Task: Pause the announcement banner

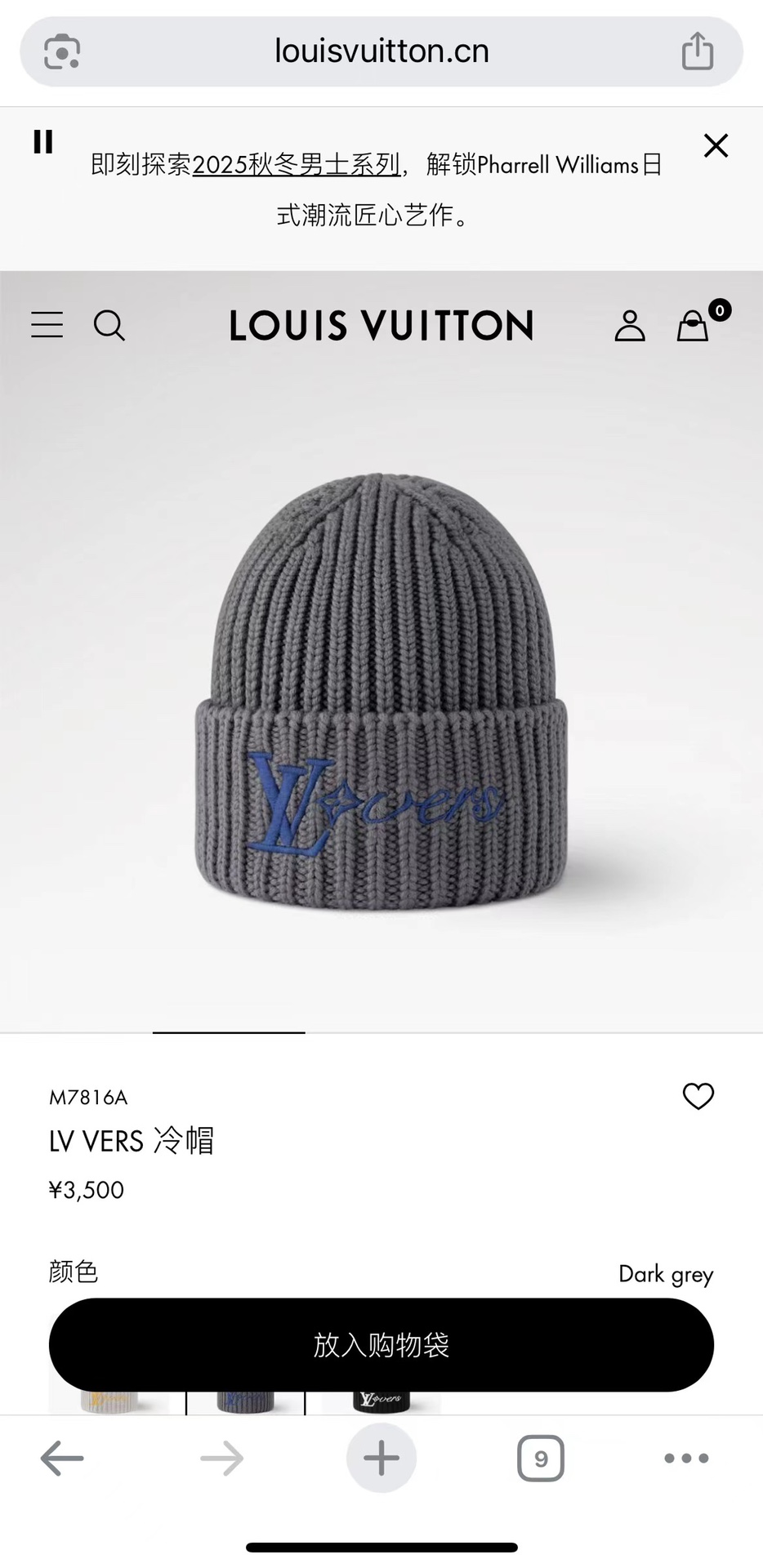Action: [43, 142]
